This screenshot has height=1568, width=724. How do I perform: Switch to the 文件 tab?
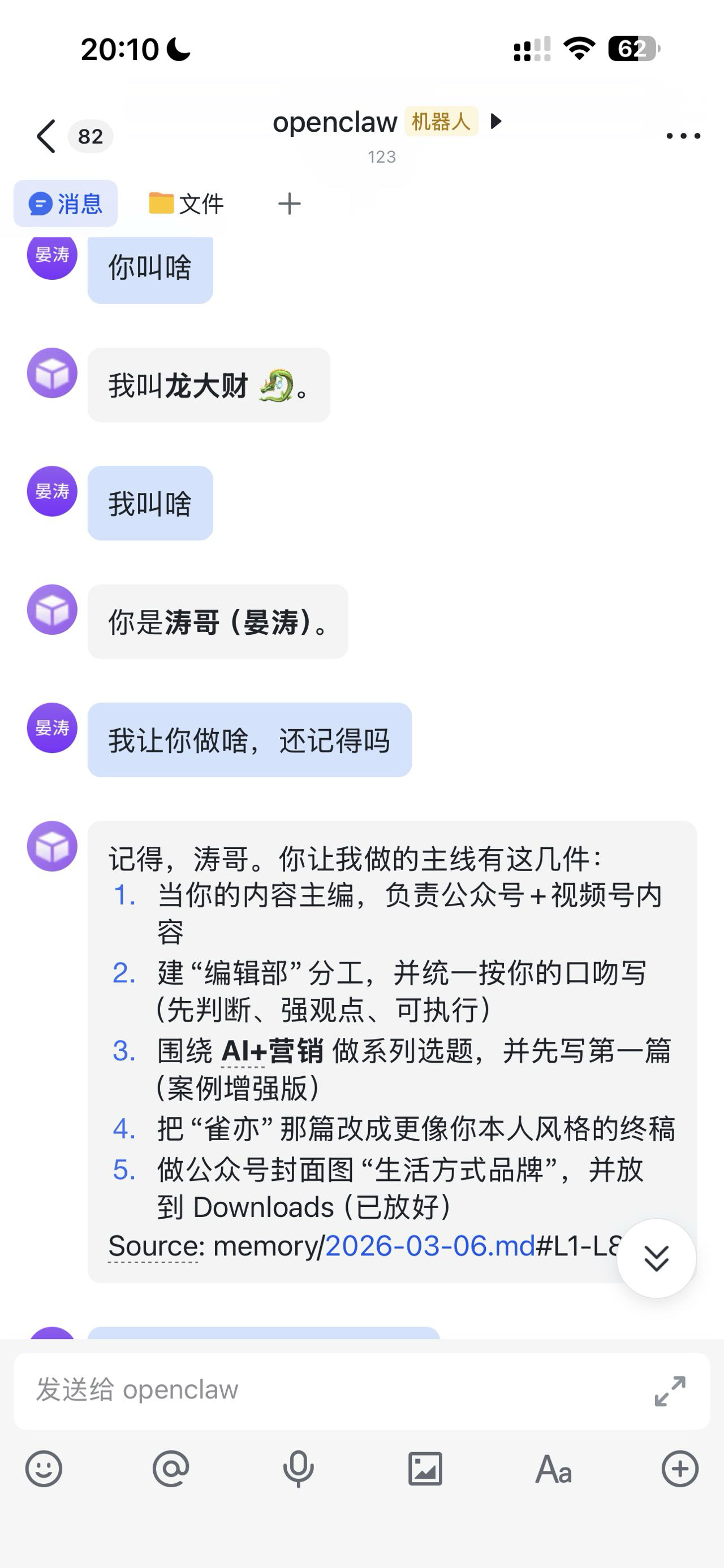coord(186,203)
